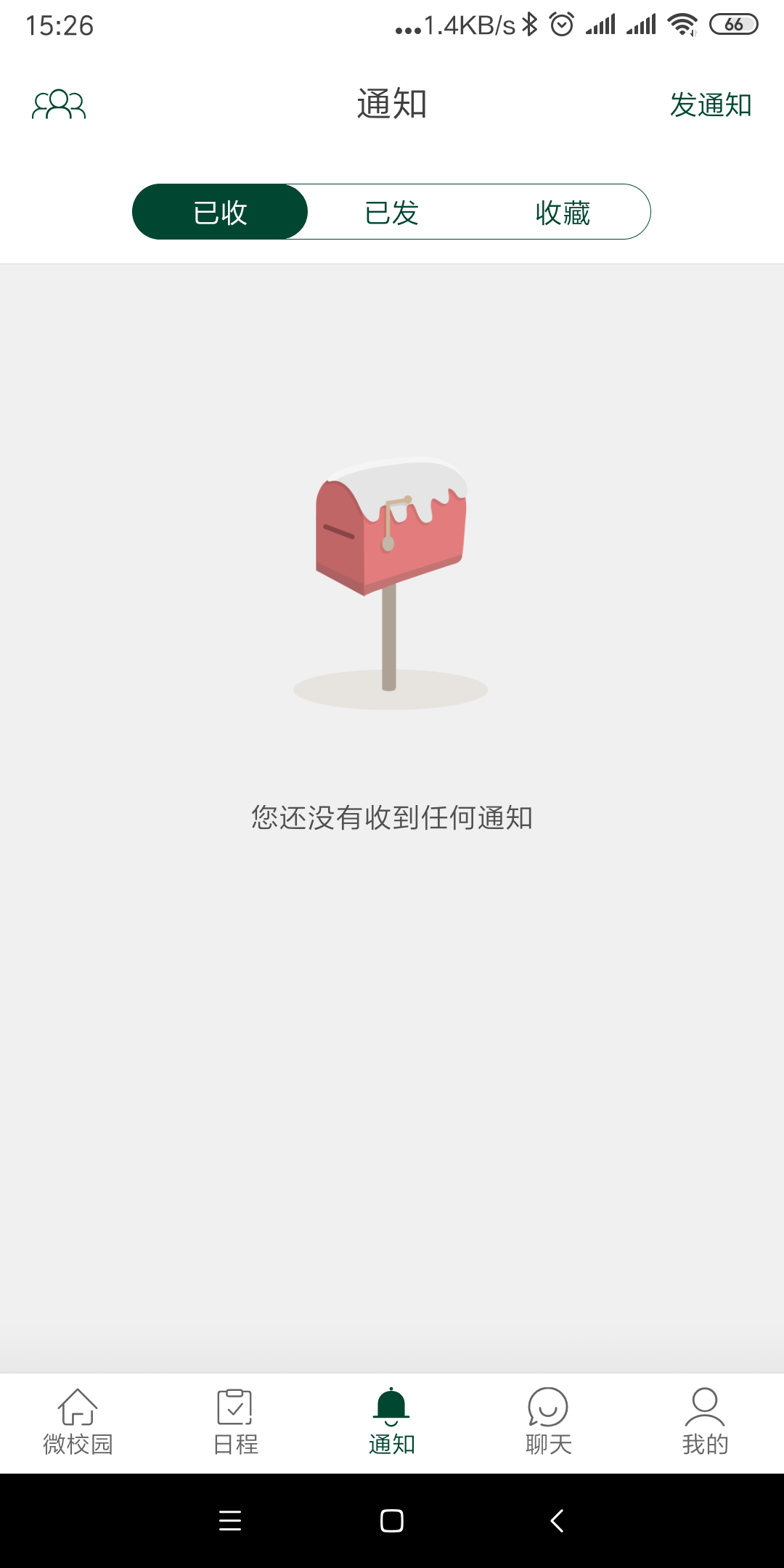
Task: Go to 微校园 in the bottom bar
Action: [x=78, y=1423]
